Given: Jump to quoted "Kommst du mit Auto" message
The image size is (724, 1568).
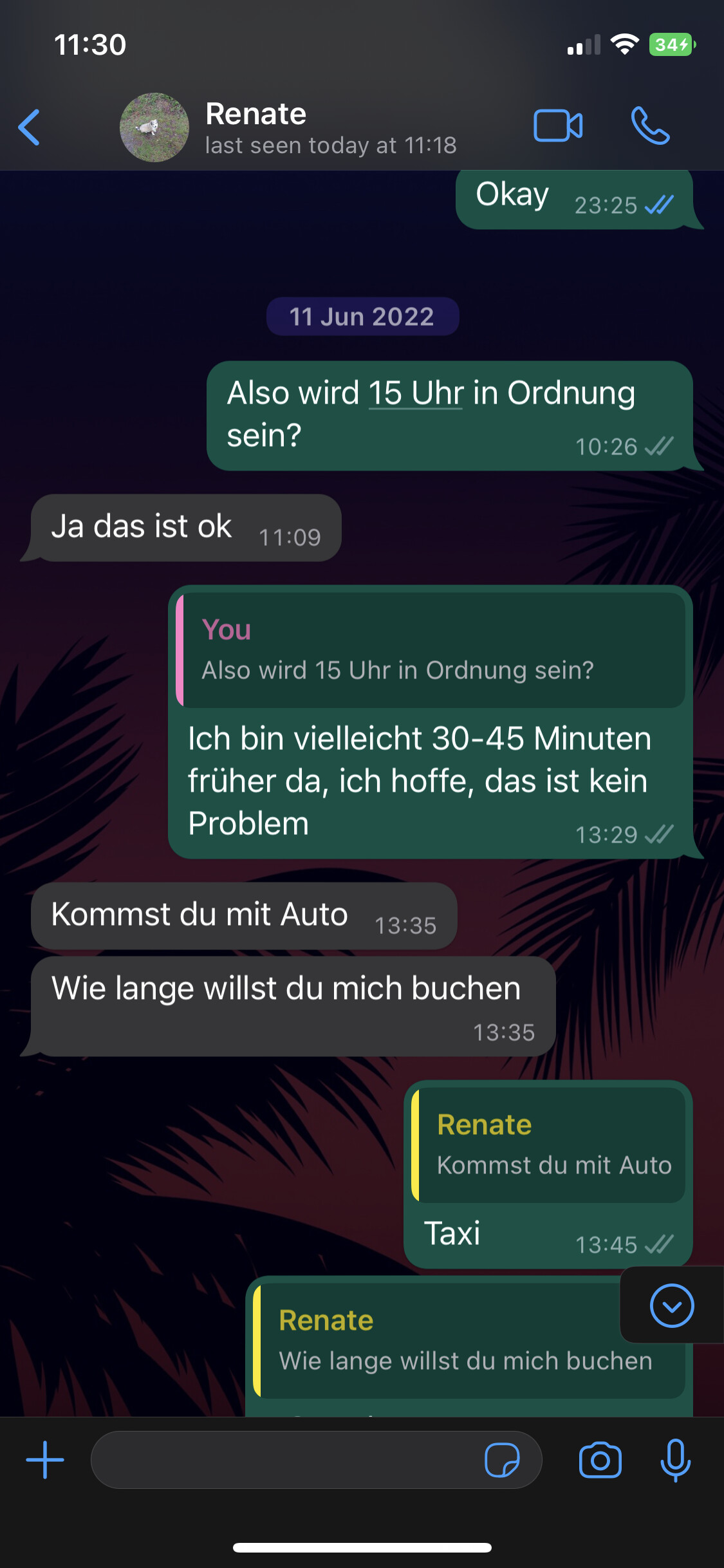Looking at the screenshot, I should point(551,1144).
